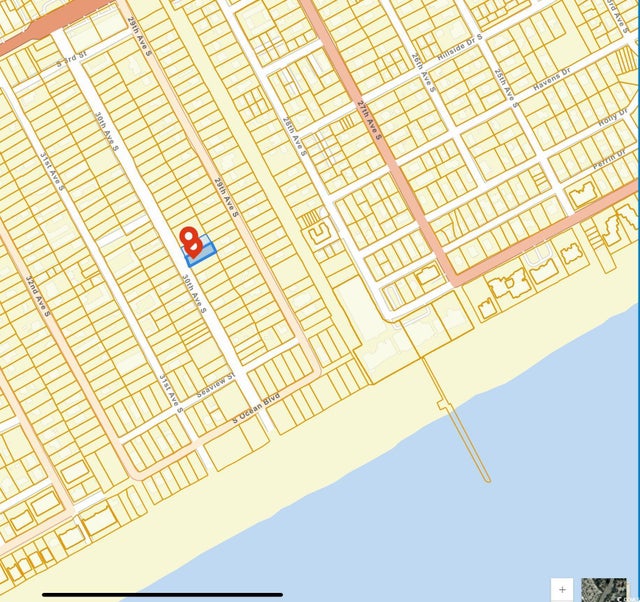640x602 pixels.
Task: Select the blue highlighted parcel
Action: tap(204, 252)
